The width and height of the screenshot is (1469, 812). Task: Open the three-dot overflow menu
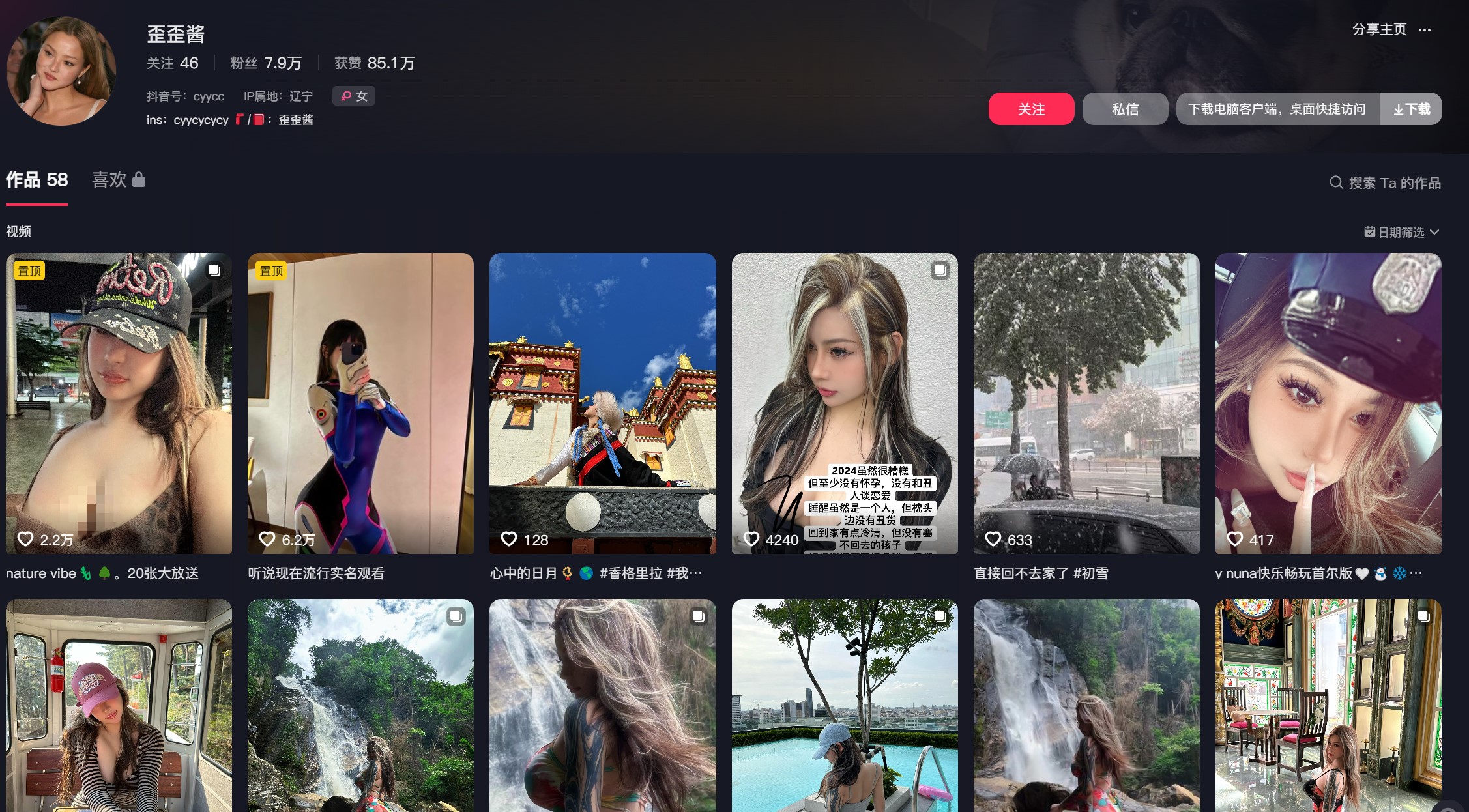click(1425, 30)
